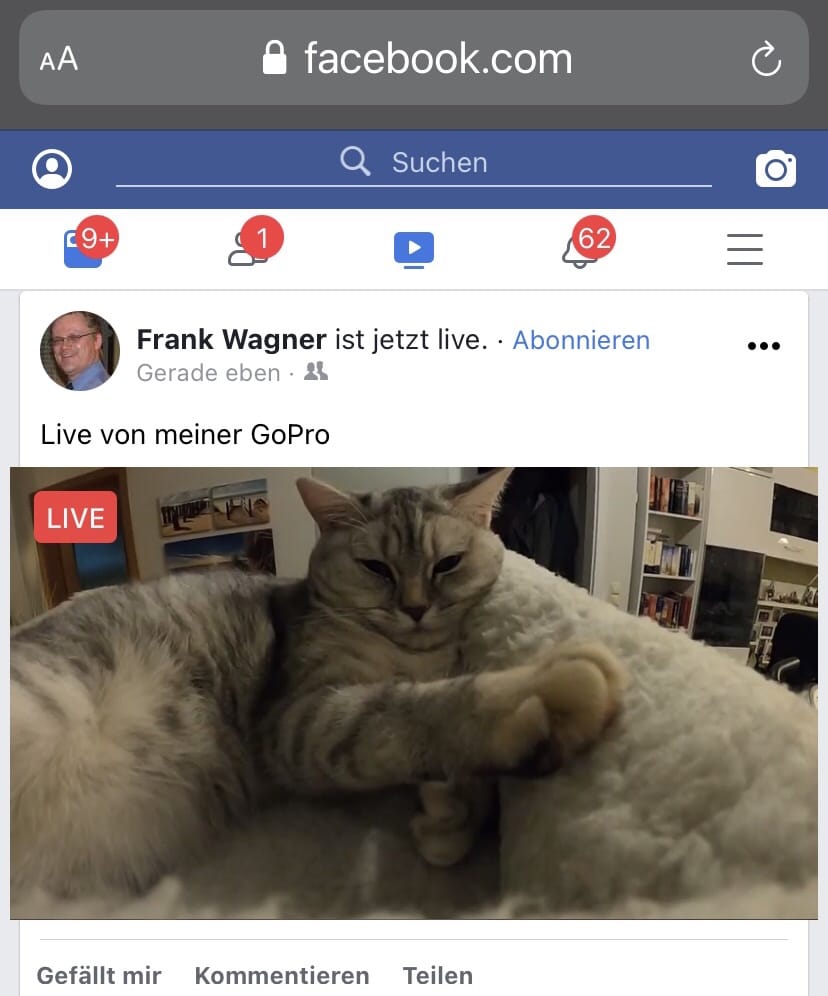Tap the facebook.com address bar
This screenshot has width=828, height=996.
pos(420,59)
